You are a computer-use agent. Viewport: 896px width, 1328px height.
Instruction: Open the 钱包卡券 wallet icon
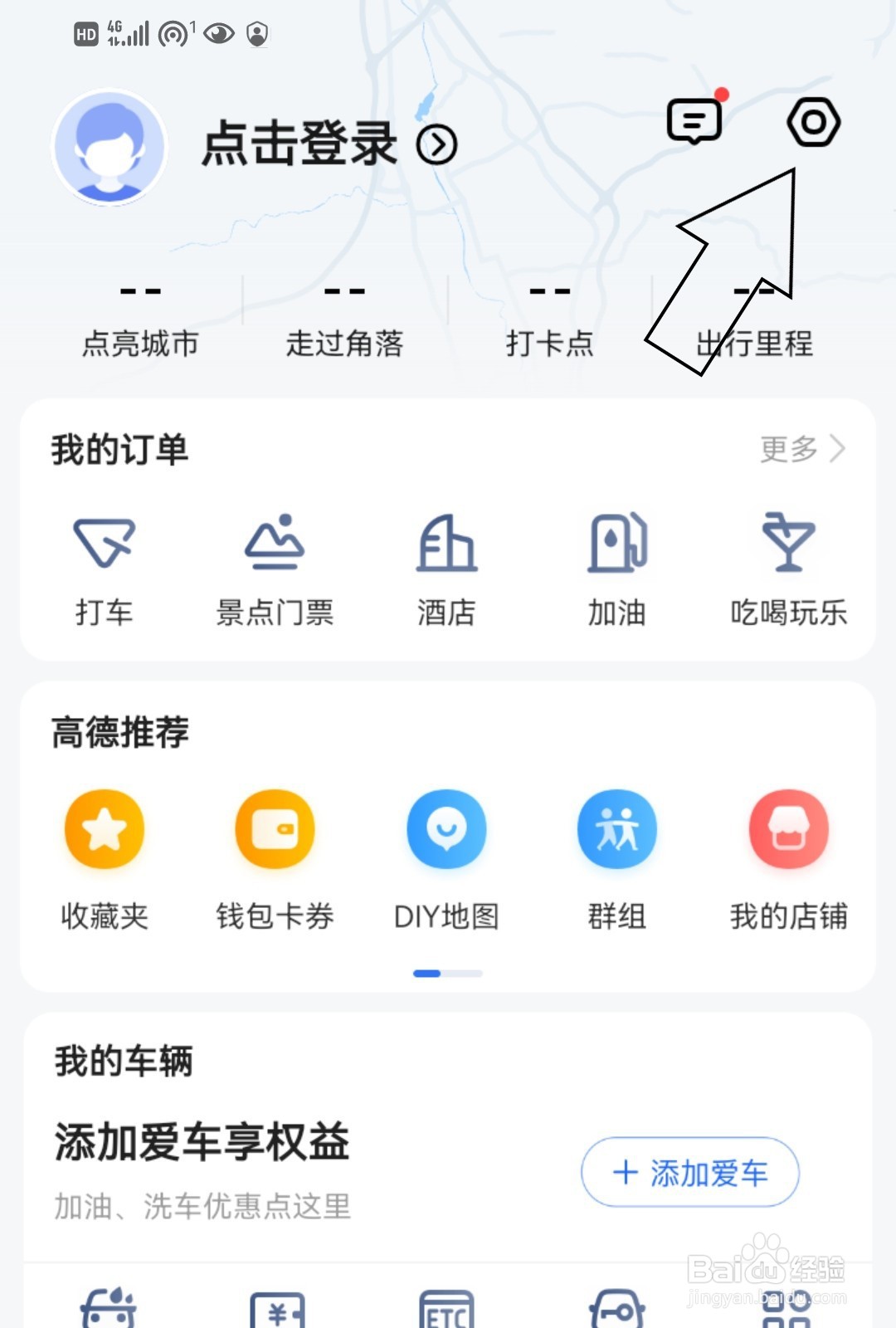coord(274,828)
